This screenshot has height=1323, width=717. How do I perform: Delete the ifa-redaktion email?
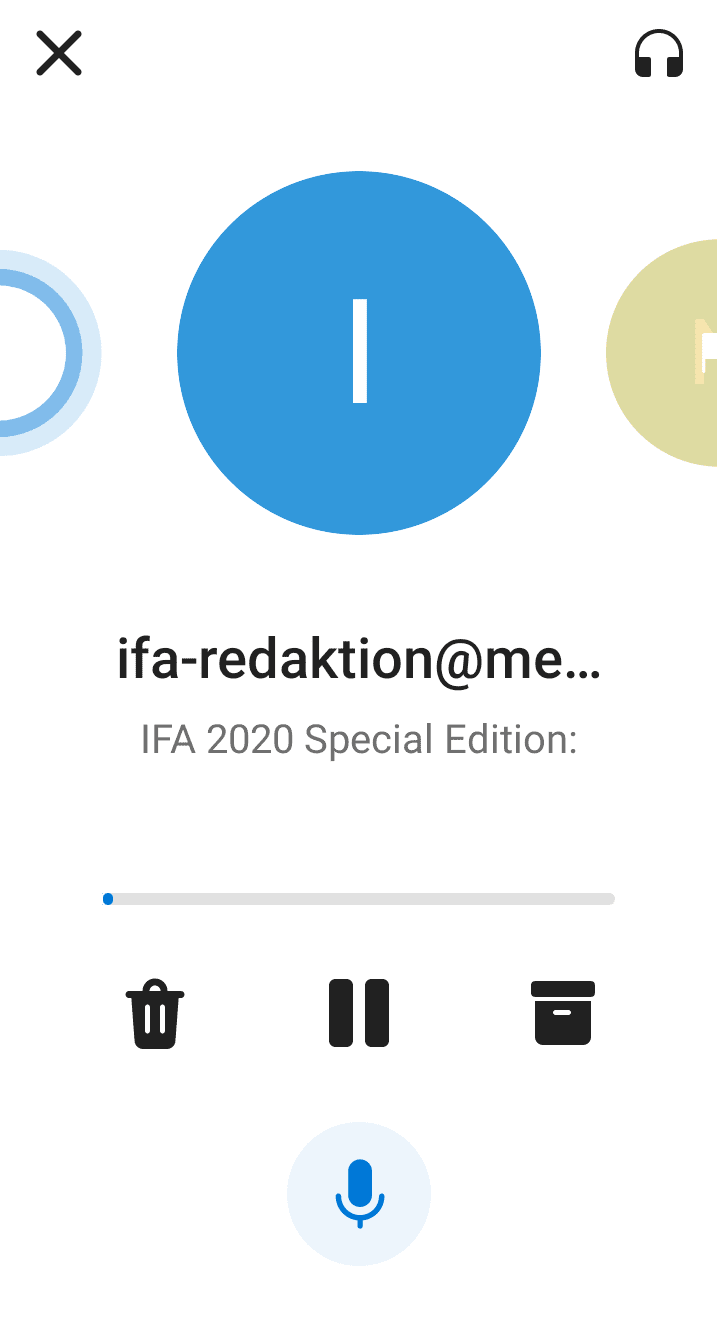(x=155, y=1013)
